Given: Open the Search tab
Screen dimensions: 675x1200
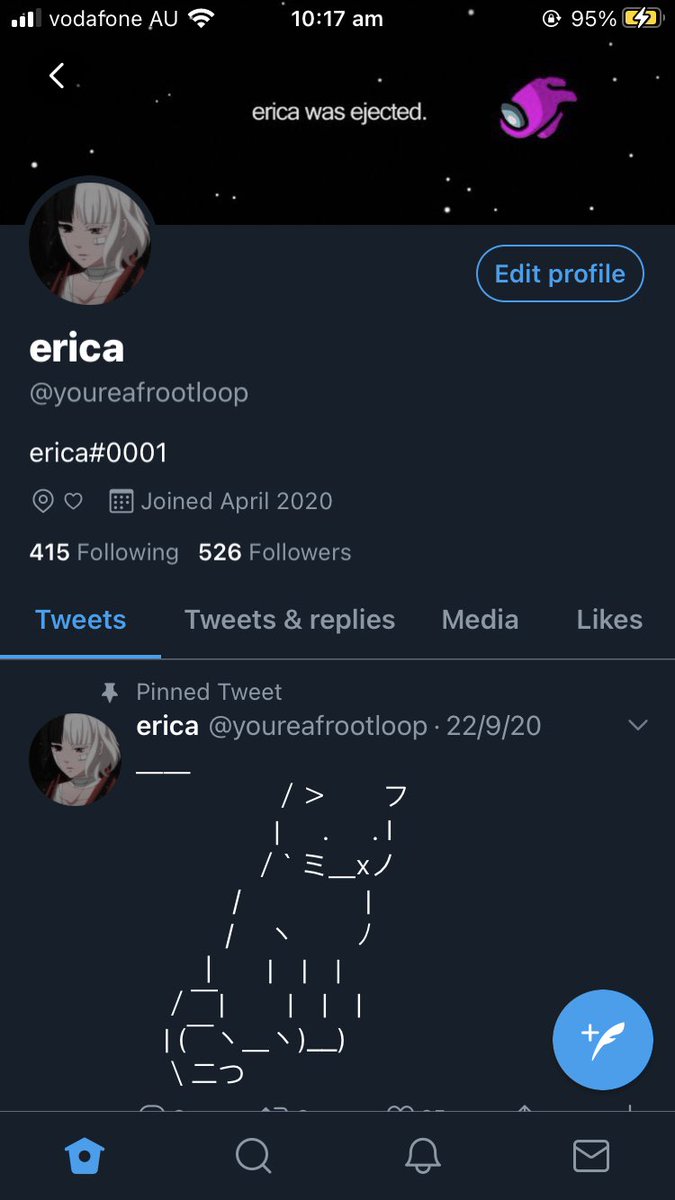Looking at the screenshot, I should 253,1156.
